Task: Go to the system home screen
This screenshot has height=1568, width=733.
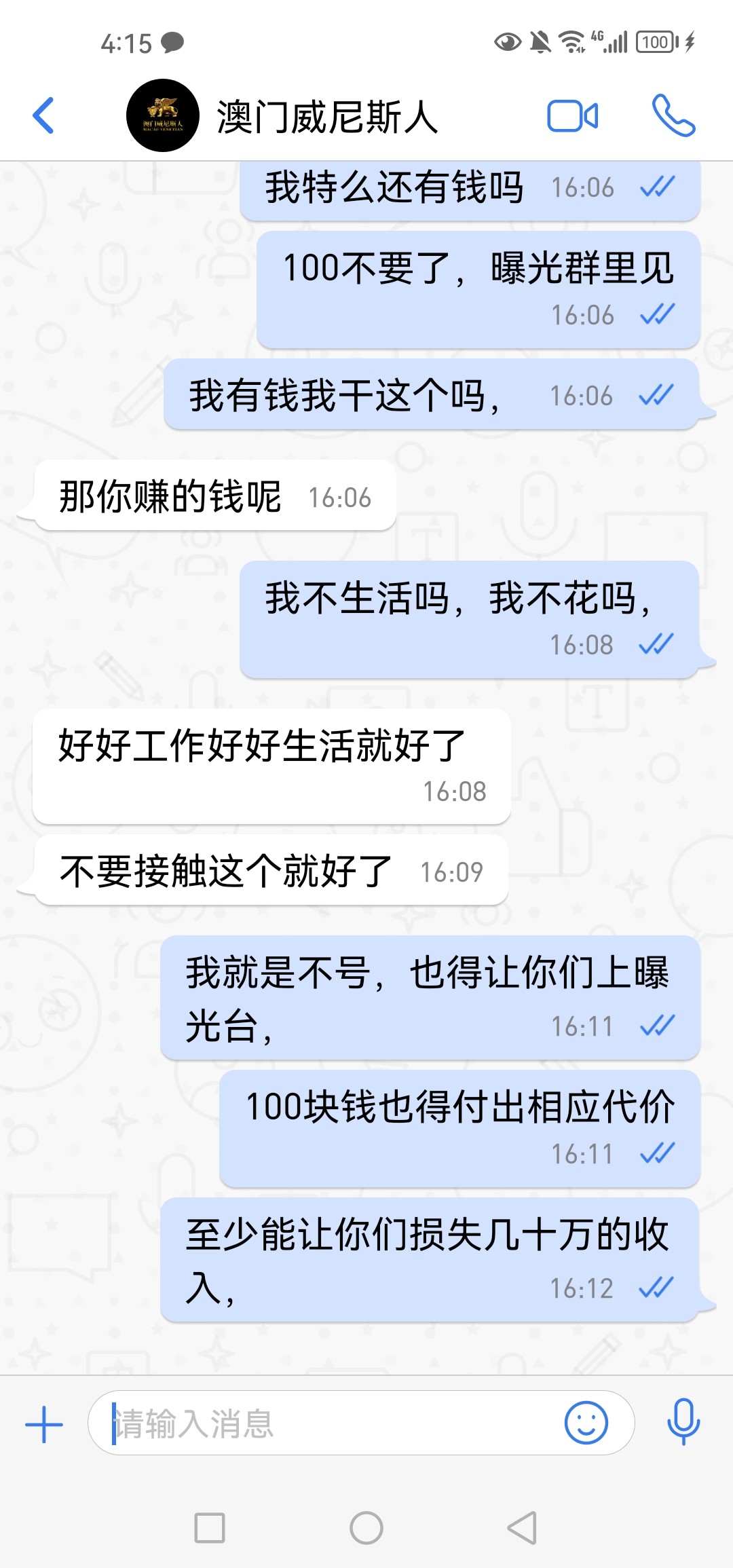Action: (366, 1528)
